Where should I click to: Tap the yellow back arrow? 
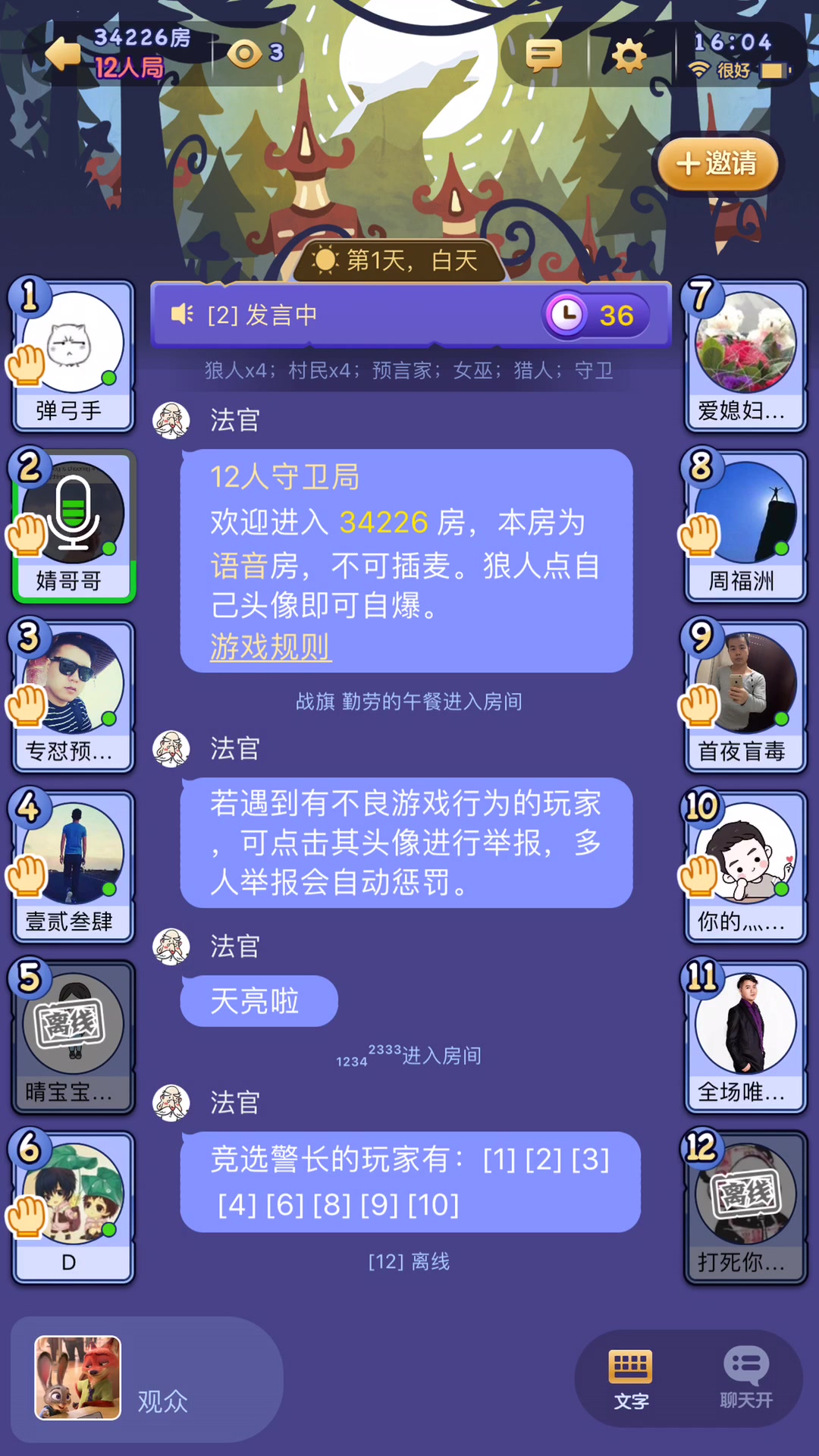[x=64, y=54]
